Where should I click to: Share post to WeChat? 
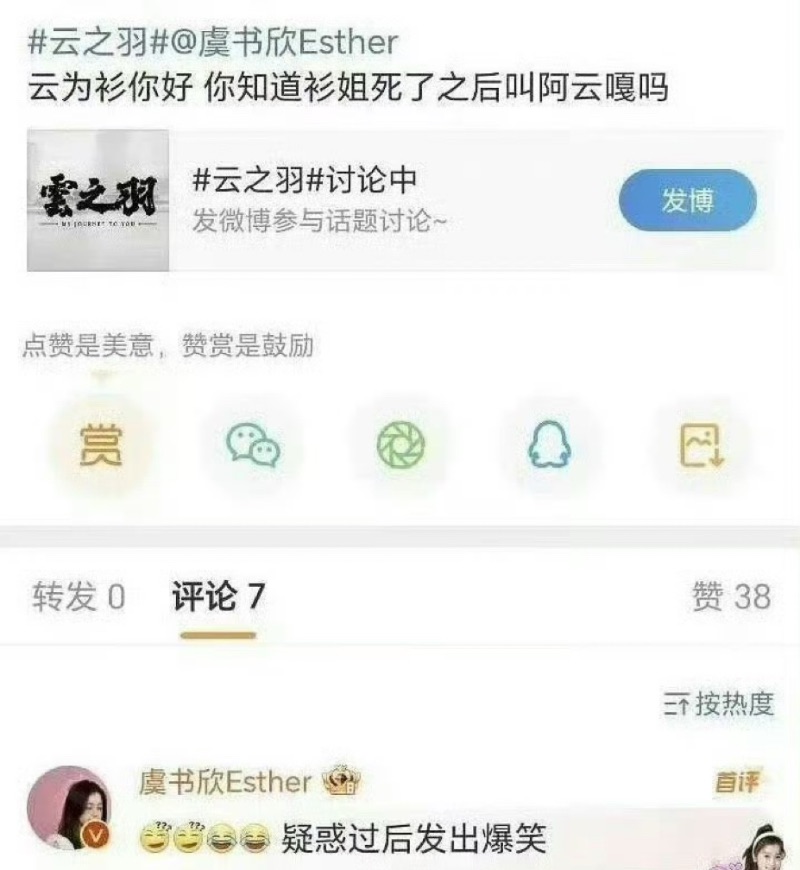pyautogui.click(x=252, y=444)
